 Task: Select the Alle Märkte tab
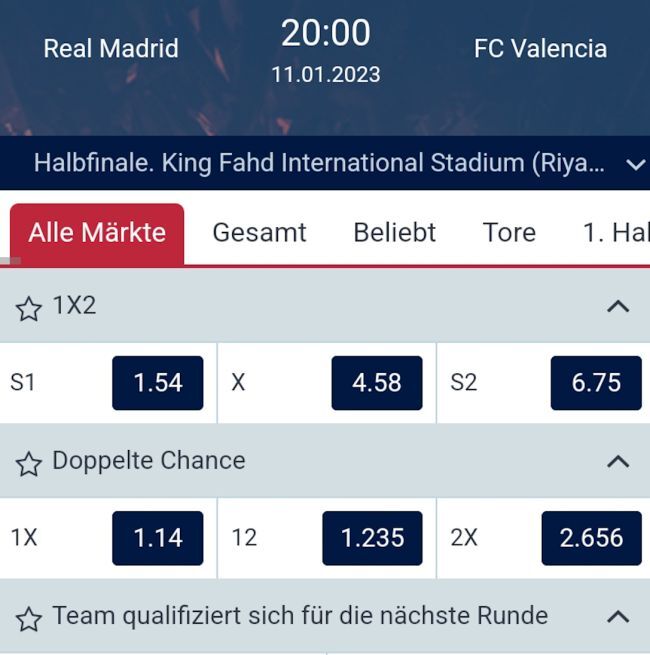pos(97,233)
